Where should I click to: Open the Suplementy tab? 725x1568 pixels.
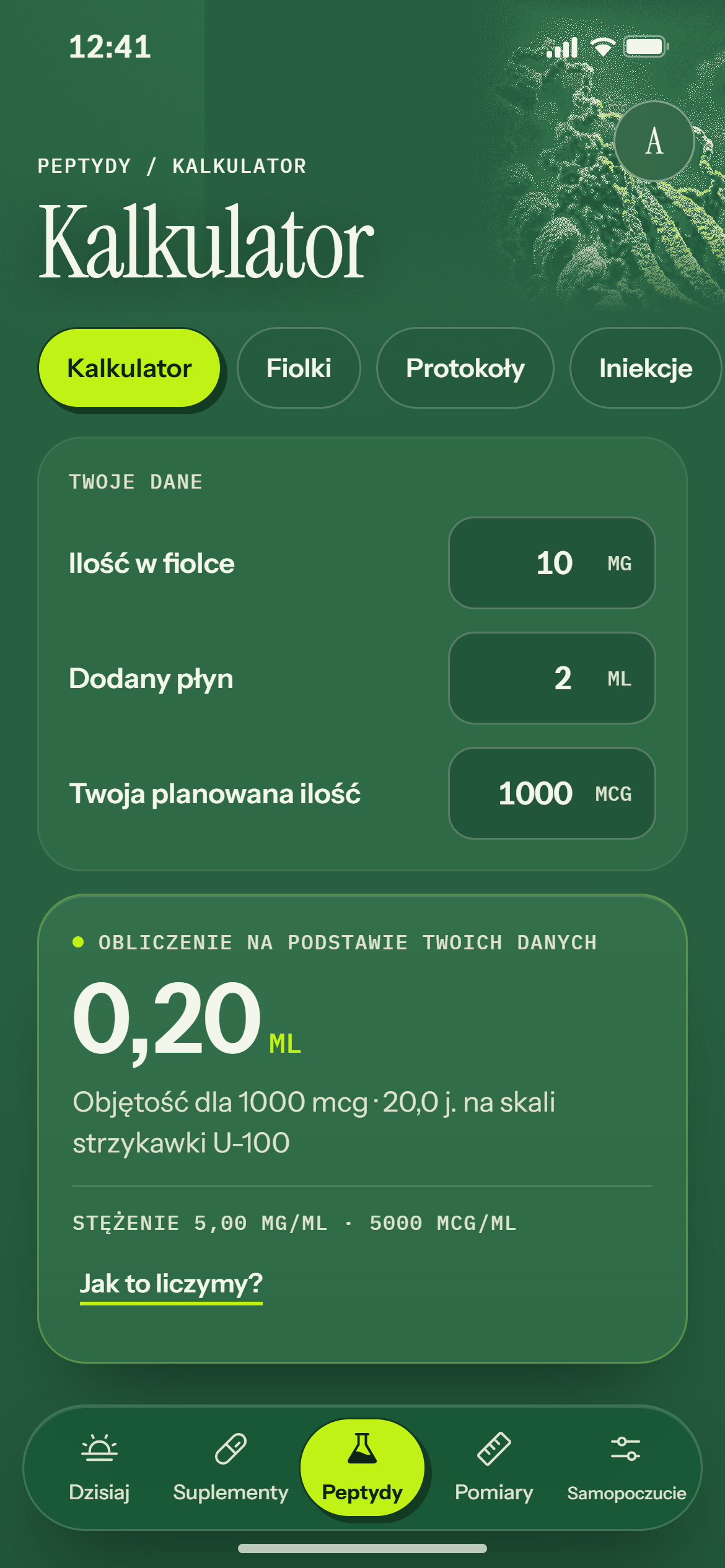[231, 1468]
